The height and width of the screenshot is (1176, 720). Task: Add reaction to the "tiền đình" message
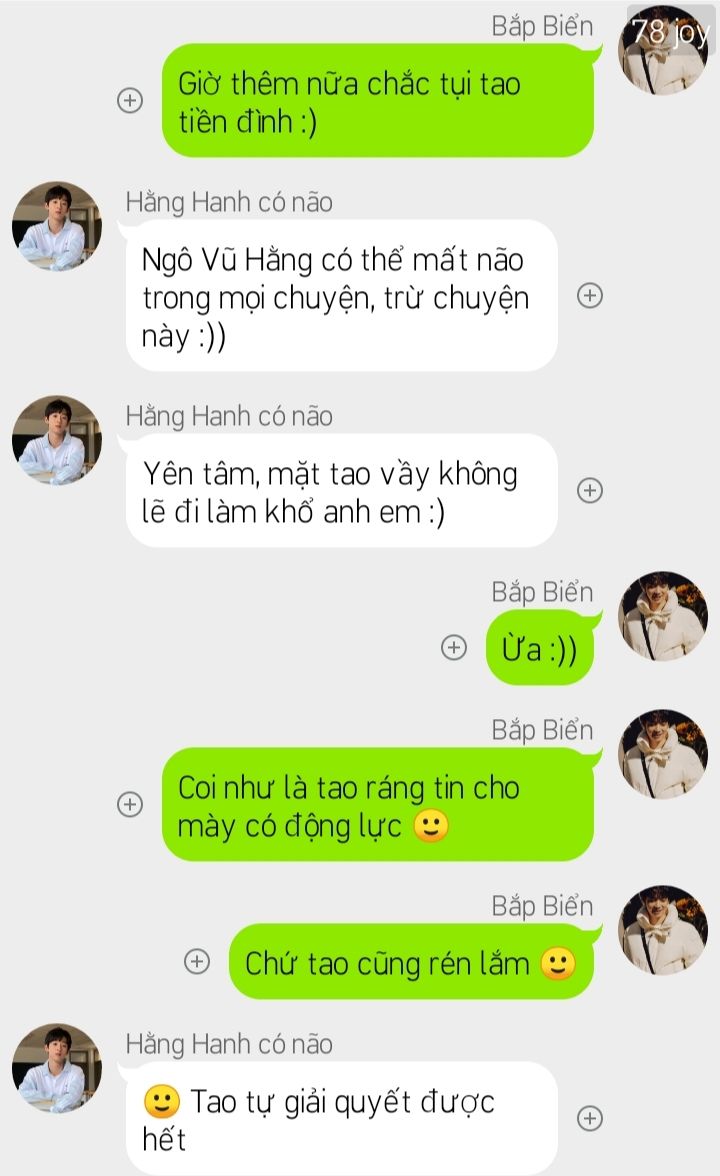(x=130, y=100)
